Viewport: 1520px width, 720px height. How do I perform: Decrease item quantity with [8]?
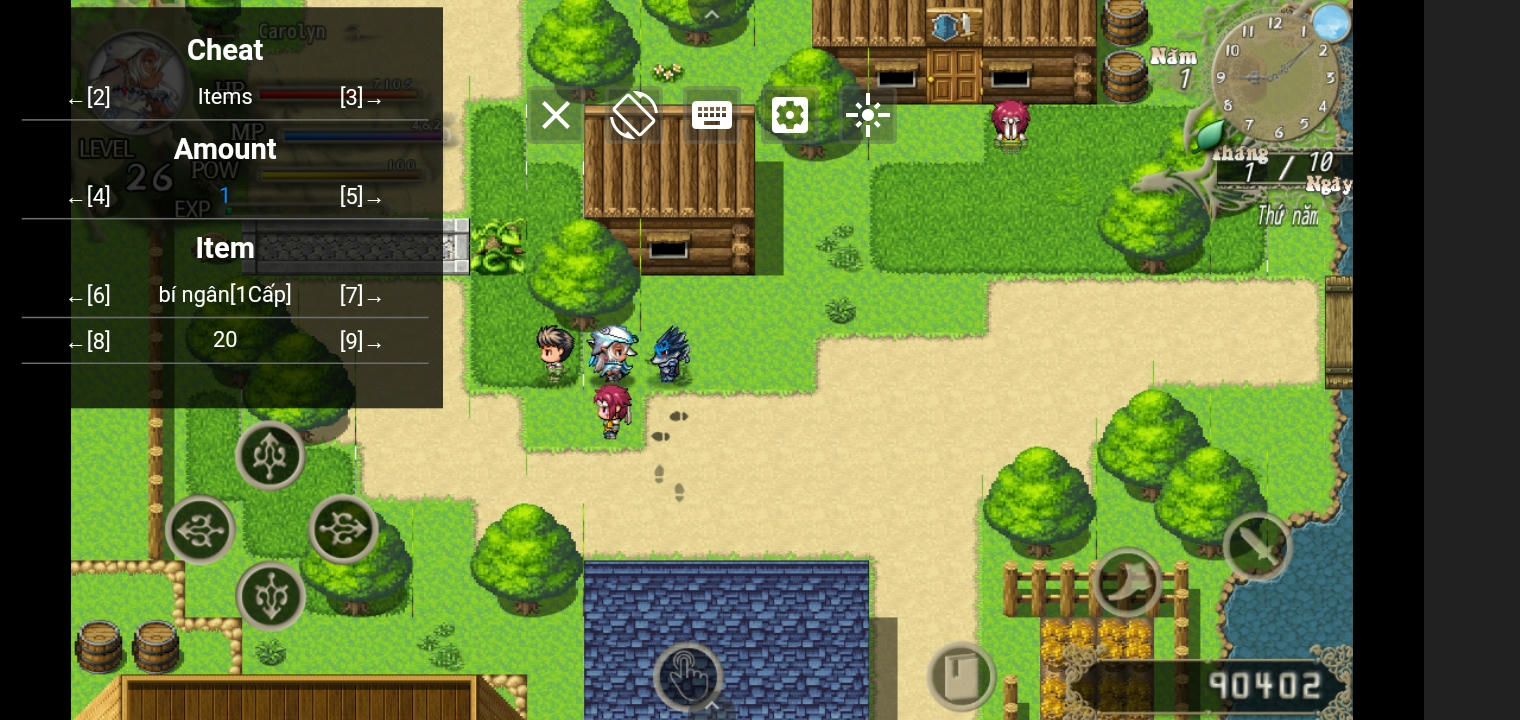pos(88,342)
